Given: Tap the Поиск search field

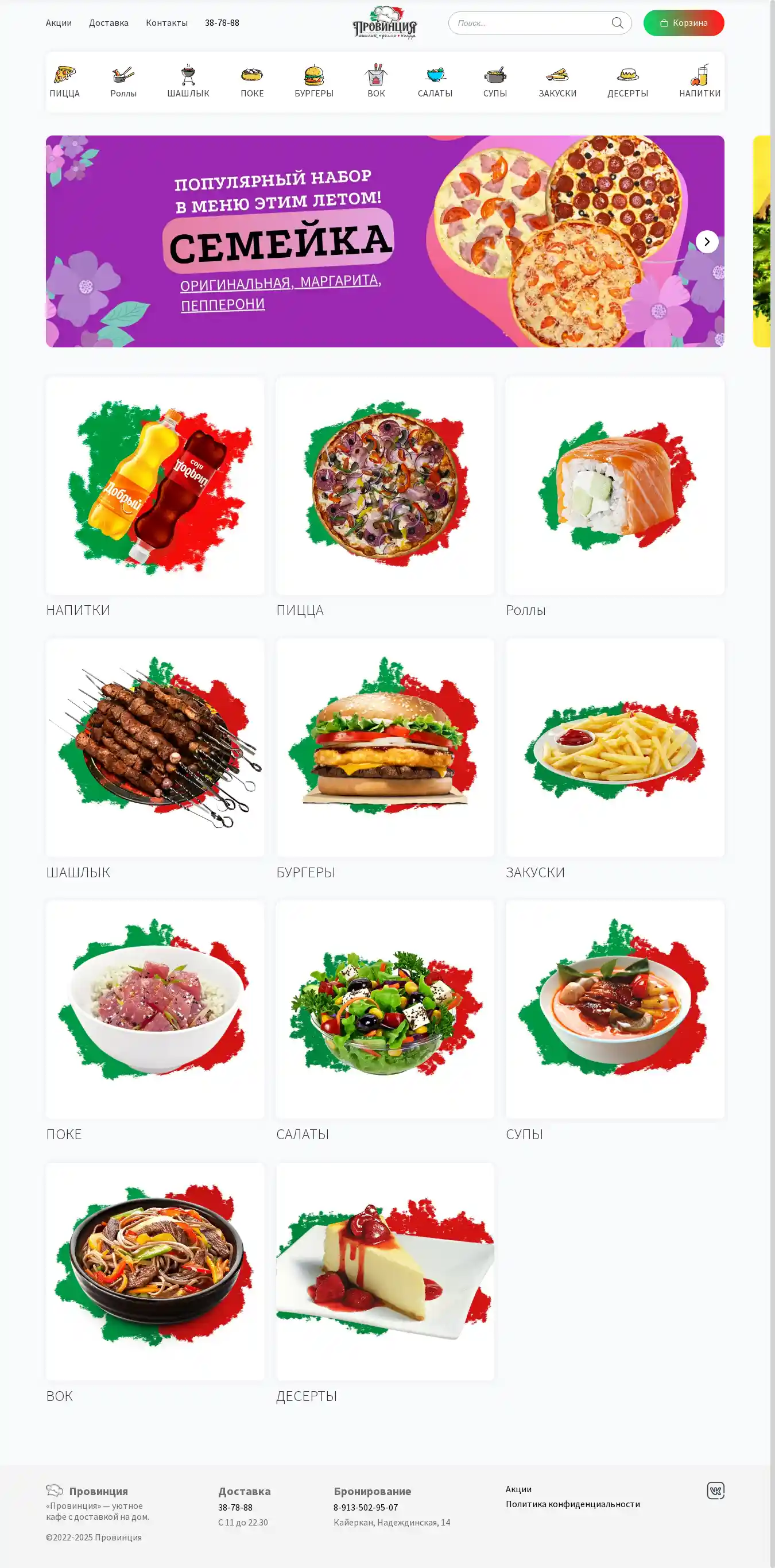Looking at the screenshot, I should tap(530, 23).
